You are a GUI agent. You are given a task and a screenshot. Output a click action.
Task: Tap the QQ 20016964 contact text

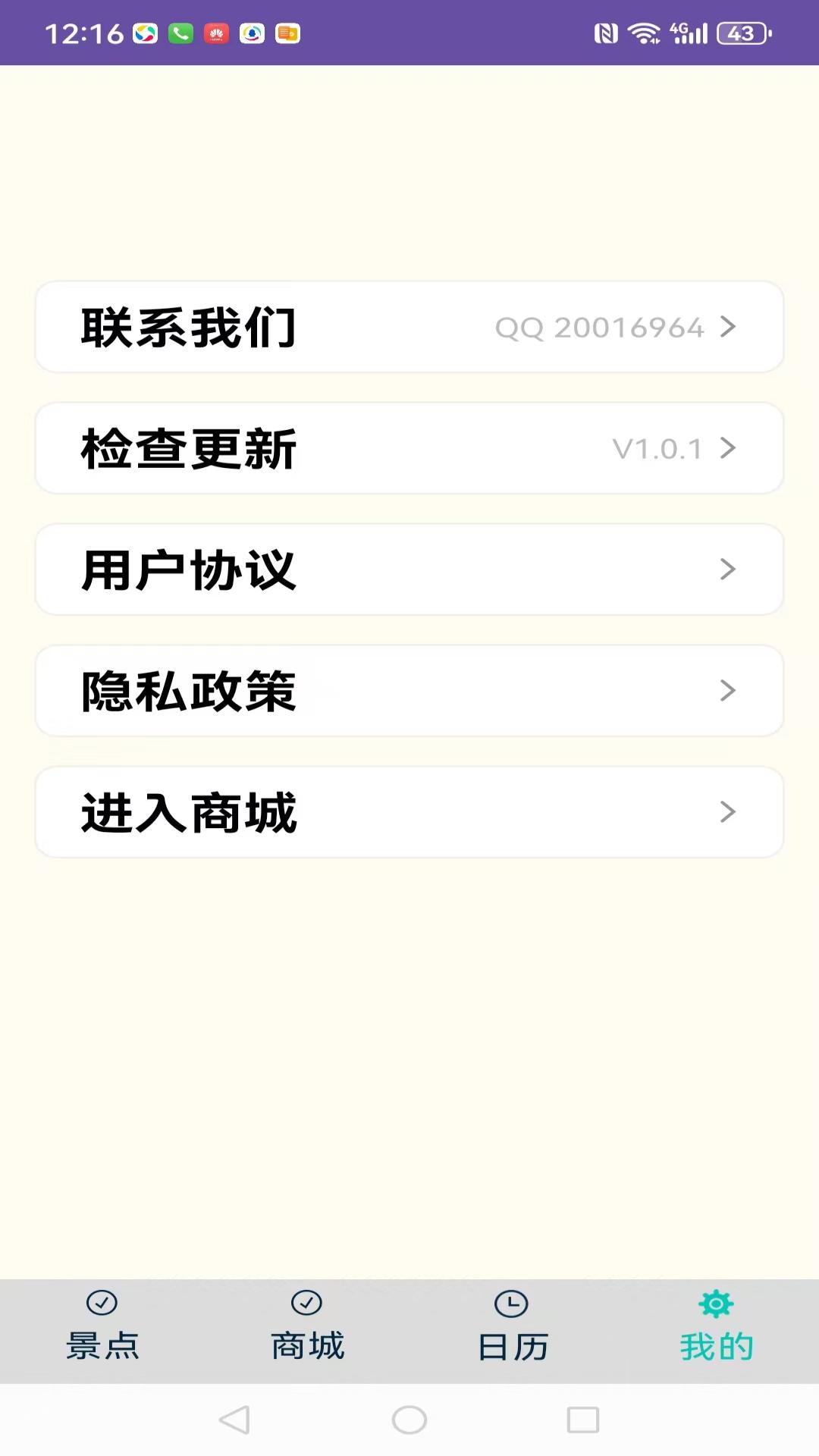599,327
